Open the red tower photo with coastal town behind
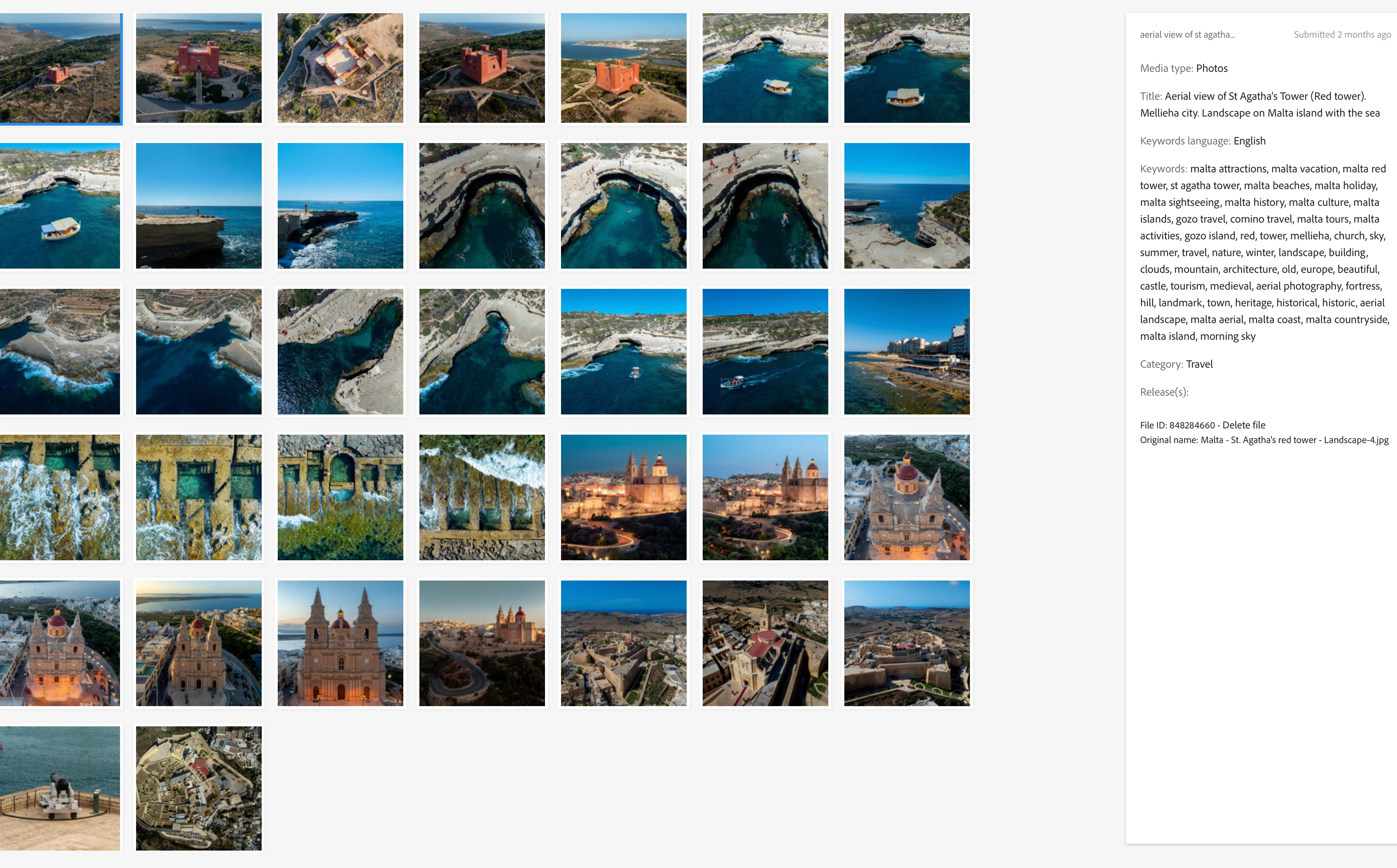Screen dimensions: 1397x868 point(623,68)
